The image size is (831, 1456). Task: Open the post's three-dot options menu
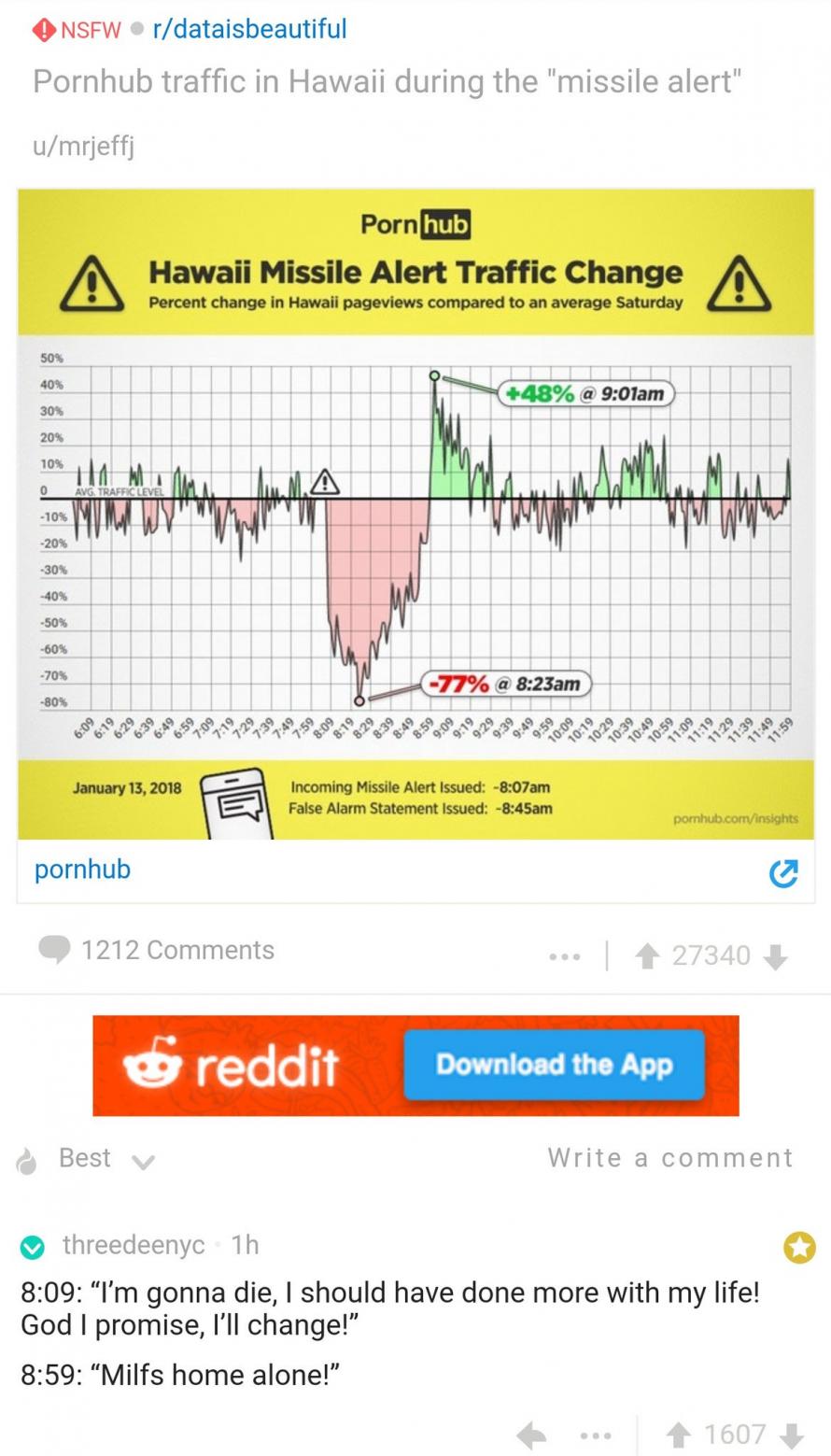[564, 955]
